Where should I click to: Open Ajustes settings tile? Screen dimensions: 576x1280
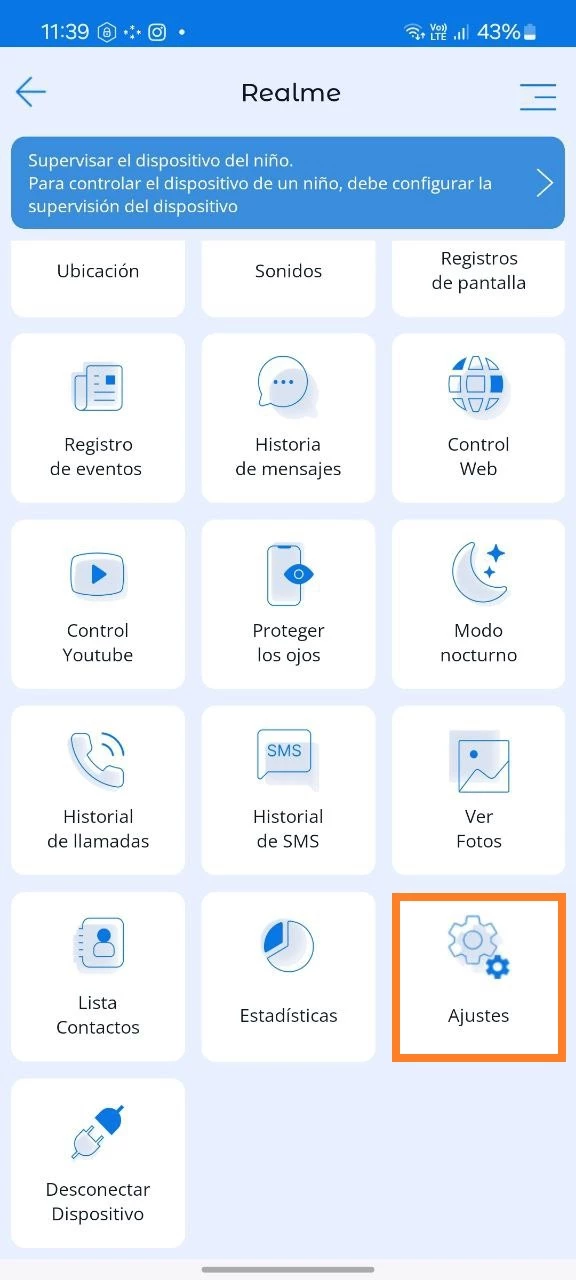[478, 976]
